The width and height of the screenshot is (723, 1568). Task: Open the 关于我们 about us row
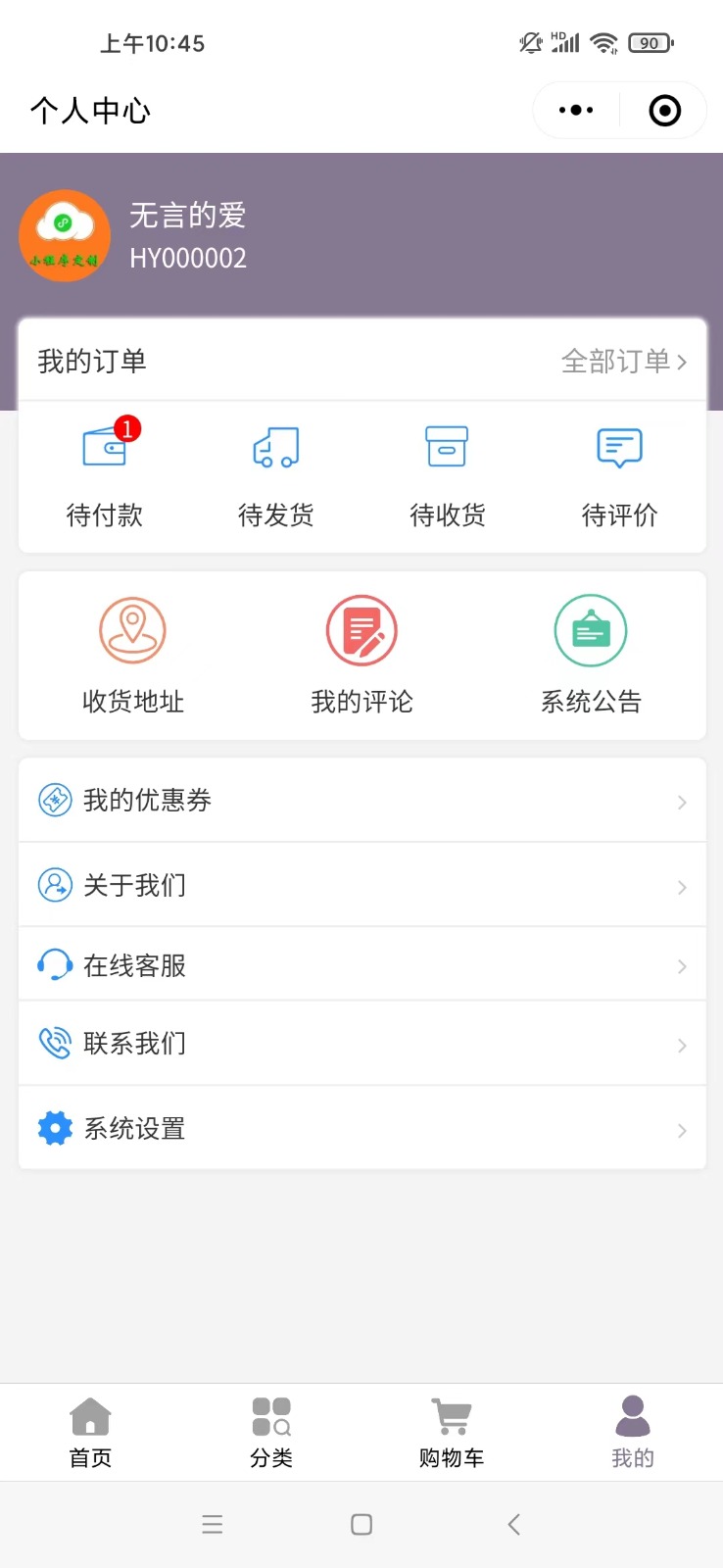pyautogui.click(x=362, y=885)
